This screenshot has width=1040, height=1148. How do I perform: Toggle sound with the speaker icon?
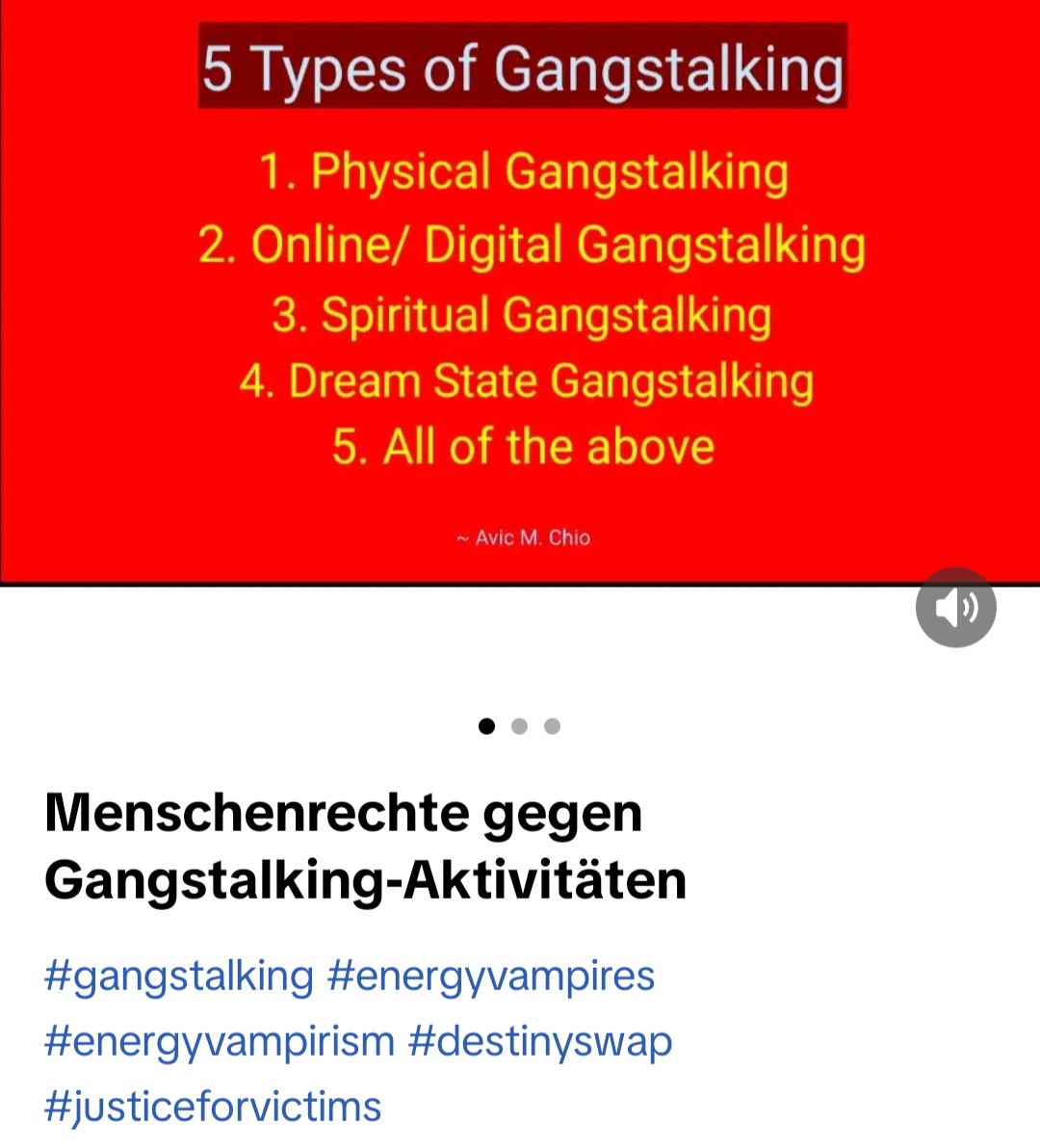pos(955,608)
